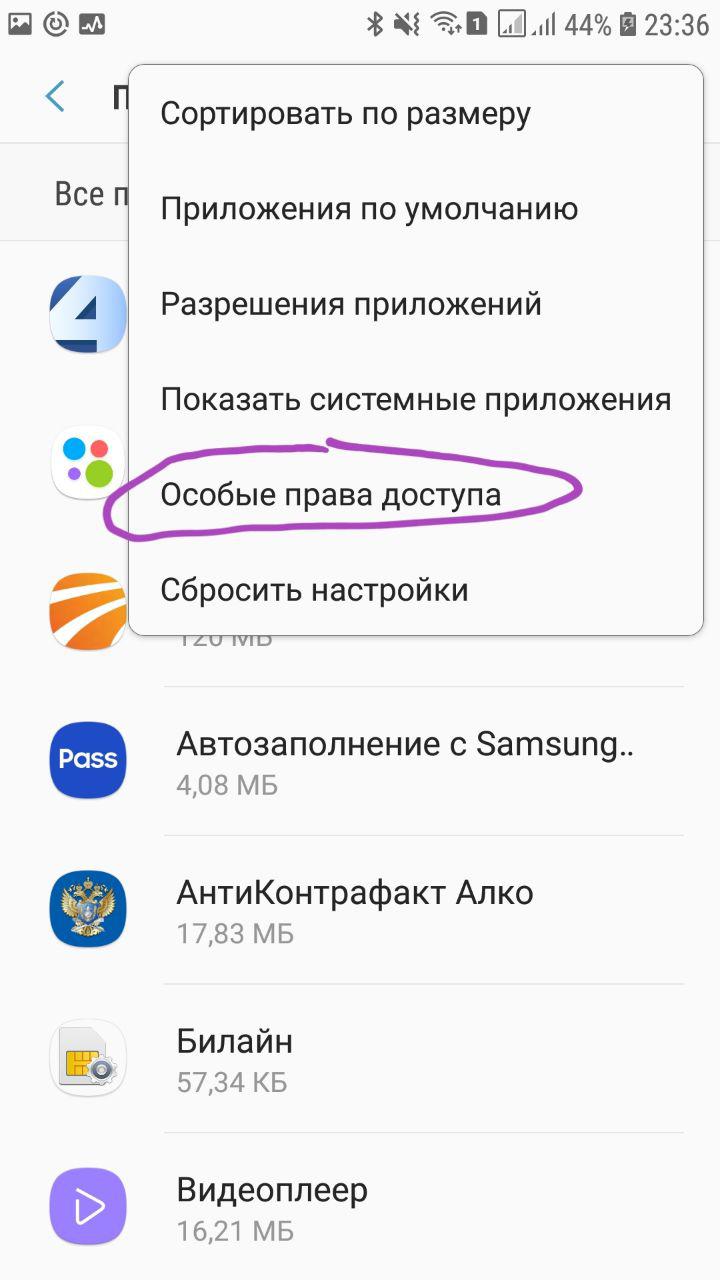Open Видеоплеер app details
Screen dimensions: 720x1280
[x=360, y=1208]
